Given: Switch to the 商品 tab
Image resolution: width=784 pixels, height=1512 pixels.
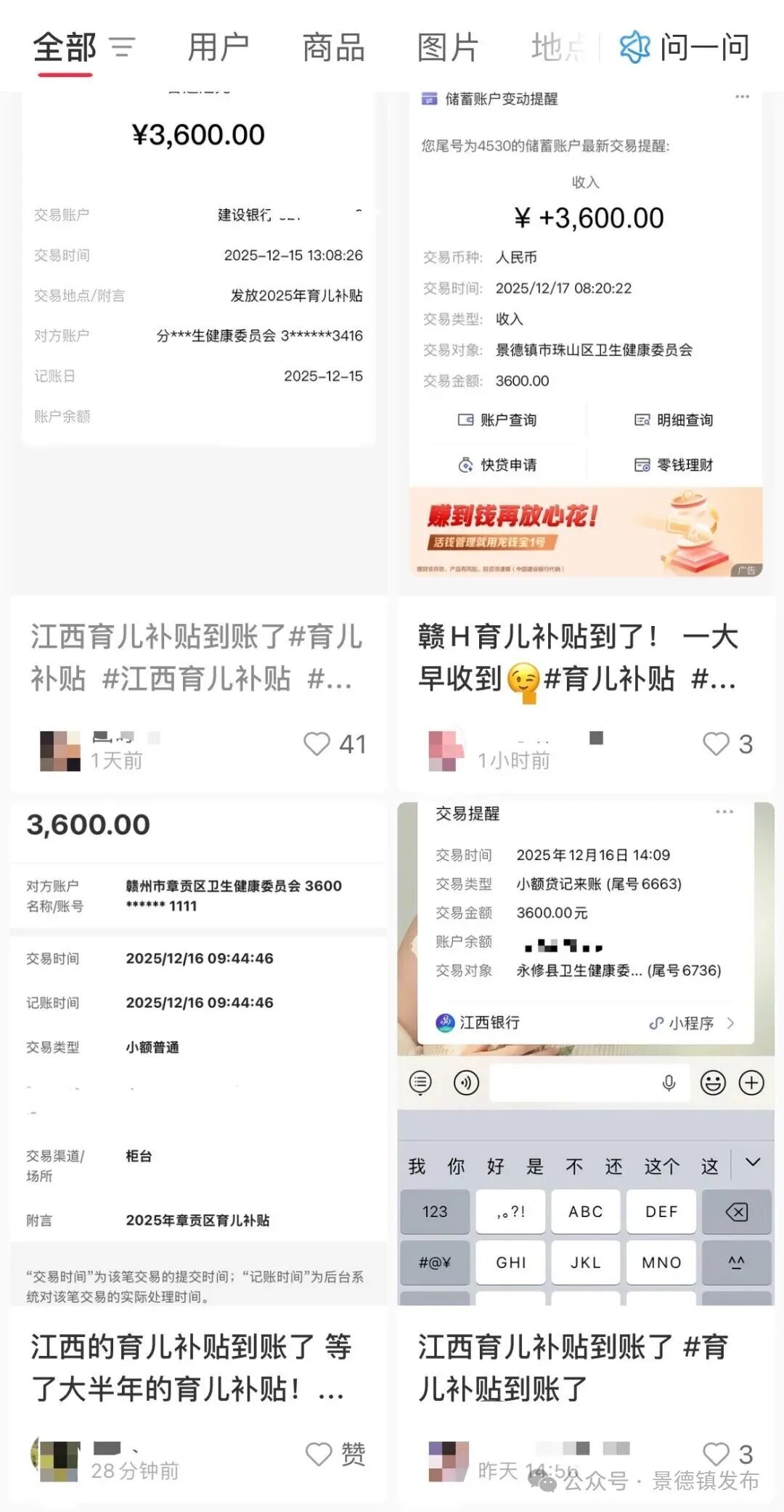Looking at the screenshot, I should tap(333, 48).
